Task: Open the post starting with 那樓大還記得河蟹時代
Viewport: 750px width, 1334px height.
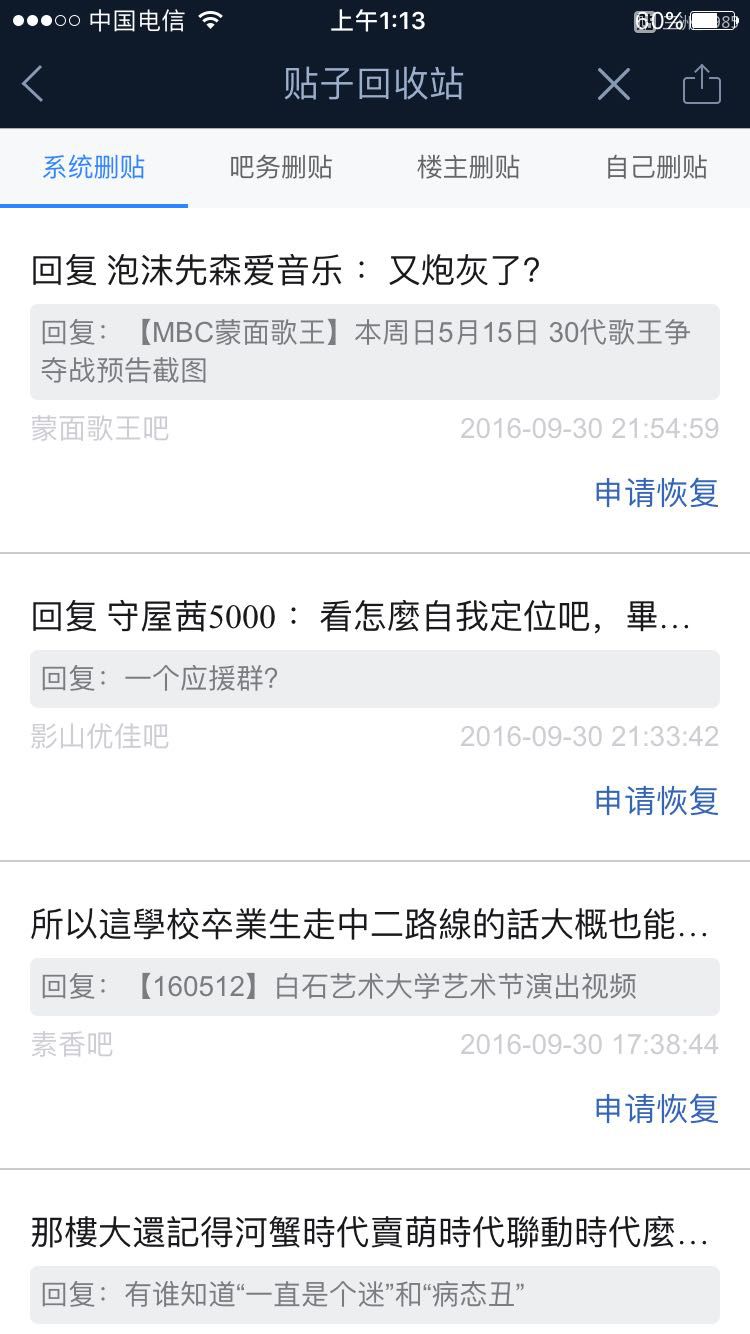Action: (x=370, y=1232)
